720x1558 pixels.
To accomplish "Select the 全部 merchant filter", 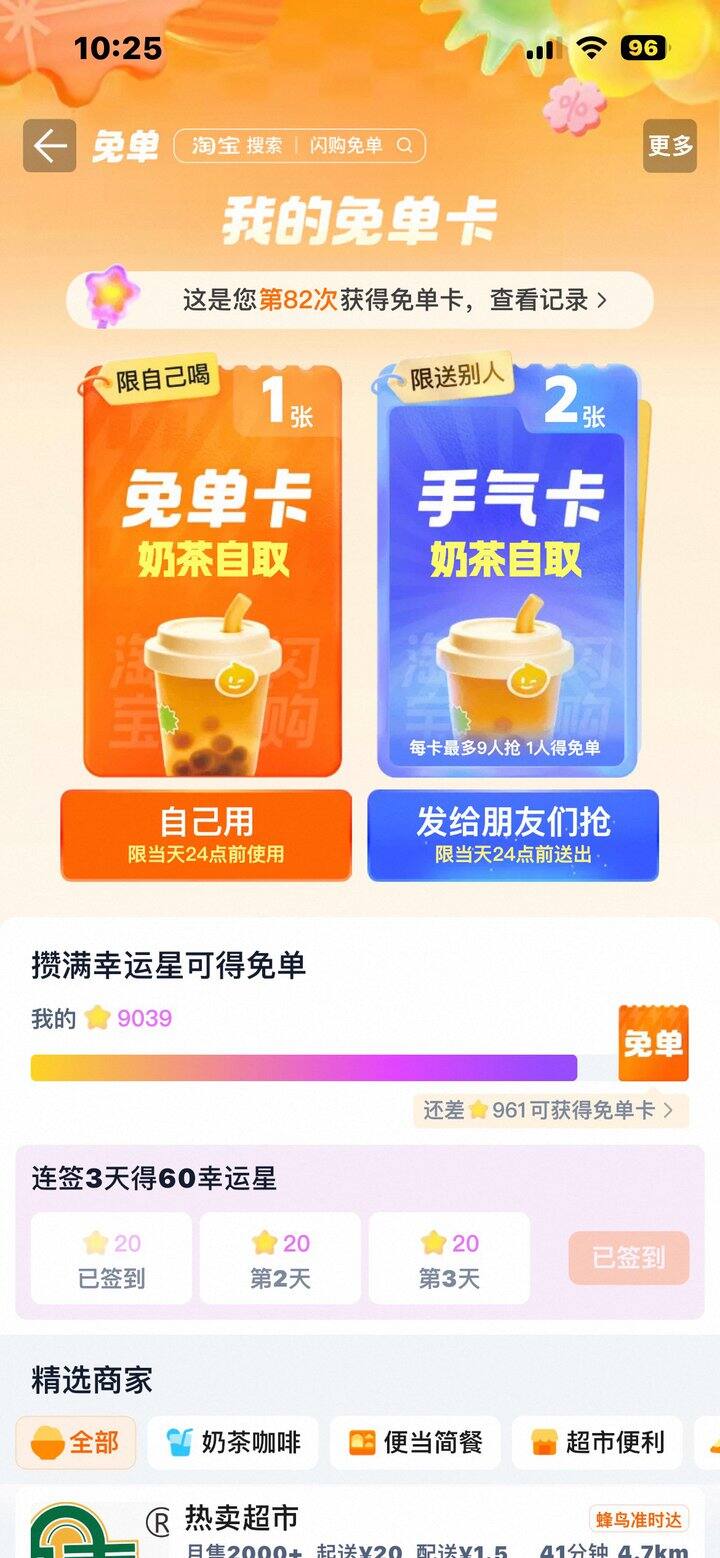I will [76, 1443].
